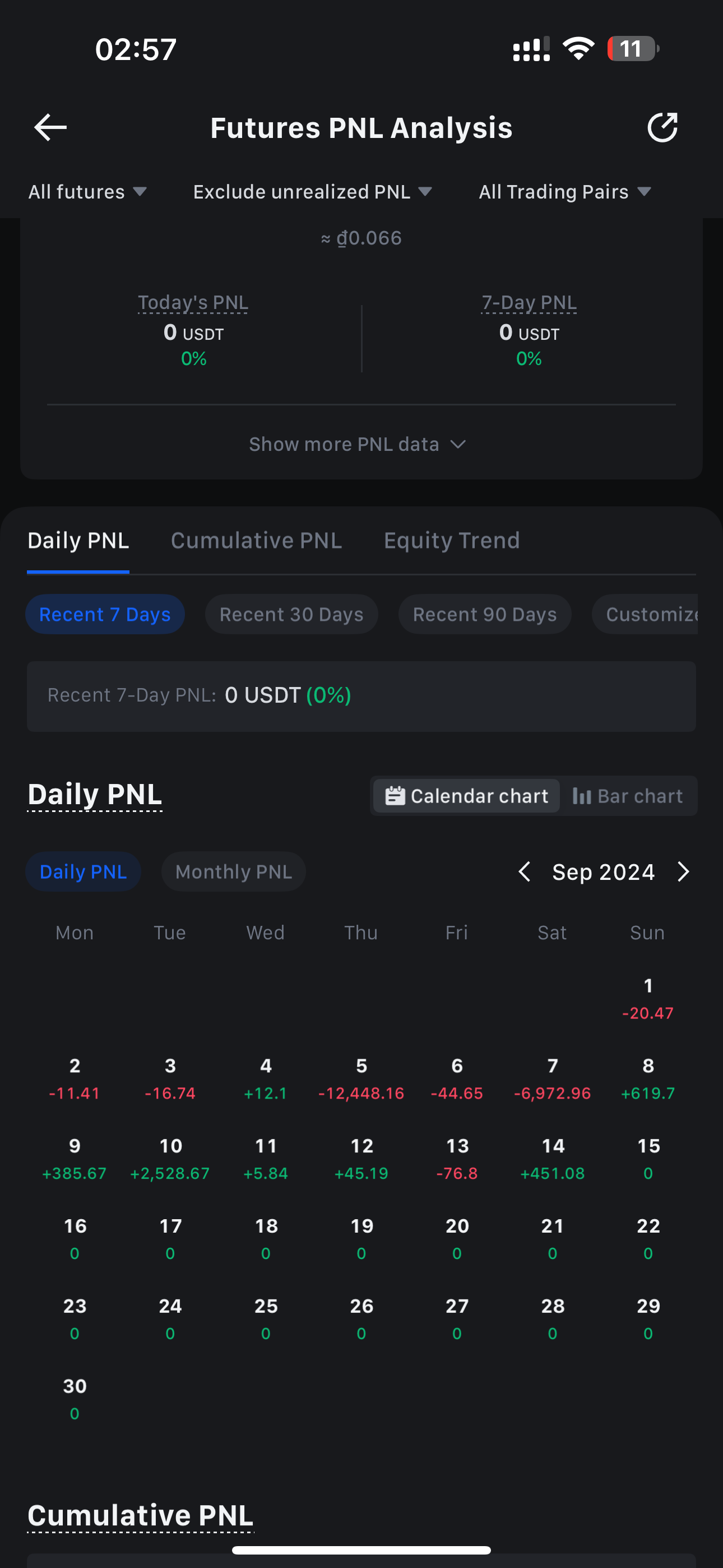Tap Today's PNL label for info
The height and width of the screenshot is (1568, 723).
pyautogui.click(x=193, y=302)
